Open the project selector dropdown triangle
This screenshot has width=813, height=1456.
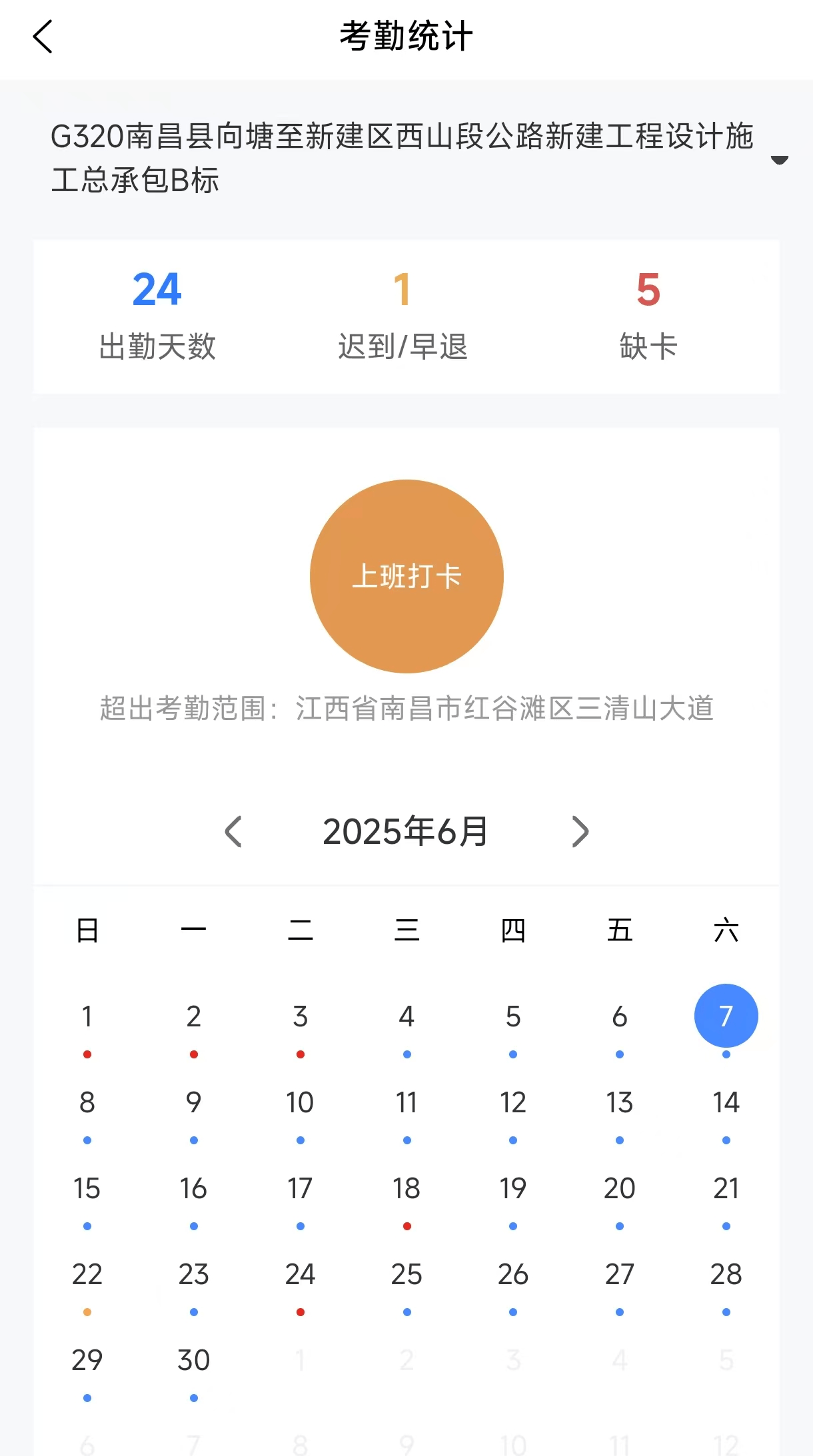pyautogui.click(x=778, y=161)
